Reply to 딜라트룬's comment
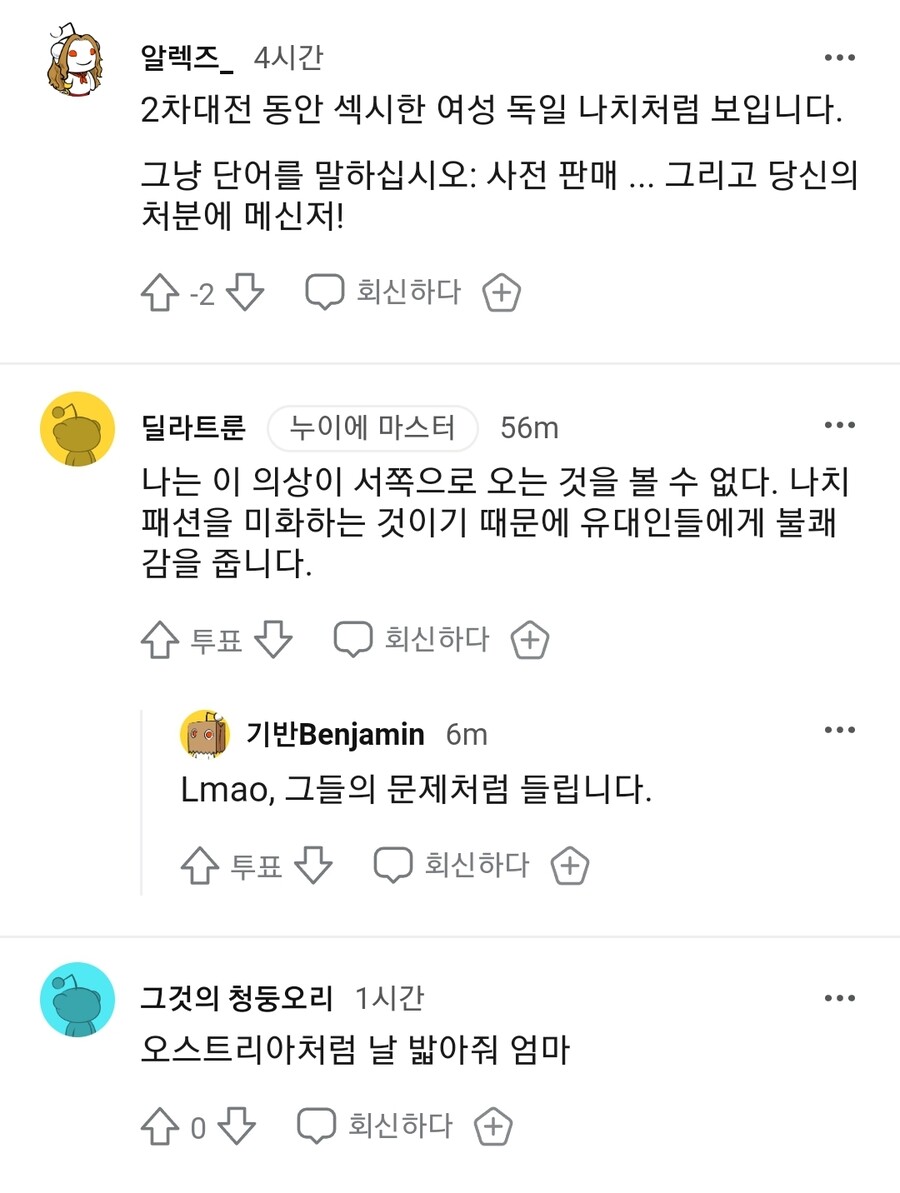Image resolution: width=900 pixels, height=1193 pixels. [411, 640]
